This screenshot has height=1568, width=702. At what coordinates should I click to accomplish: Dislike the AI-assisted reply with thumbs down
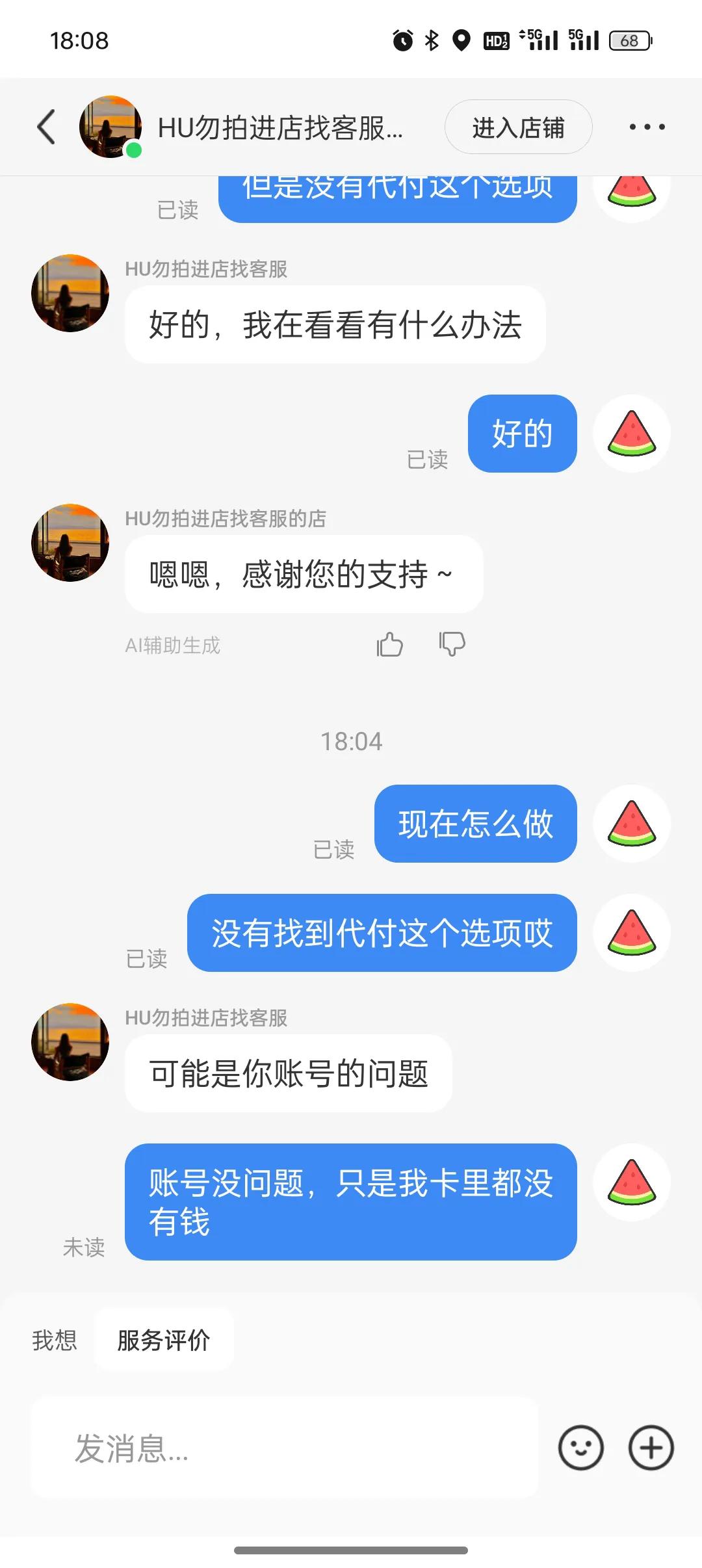pyautogui.click(x=452, y=644)
